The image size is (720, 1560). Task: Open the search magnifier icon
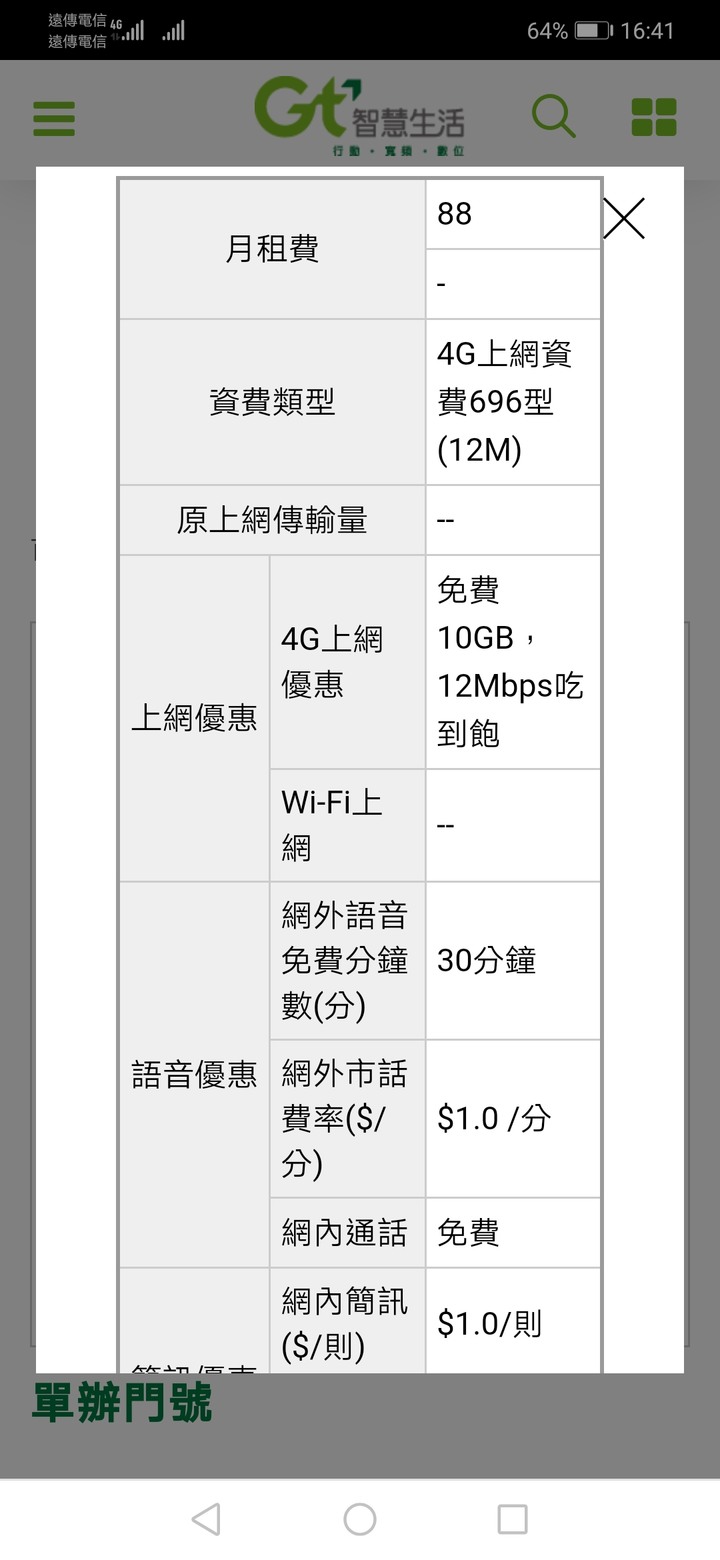[553, 116]
